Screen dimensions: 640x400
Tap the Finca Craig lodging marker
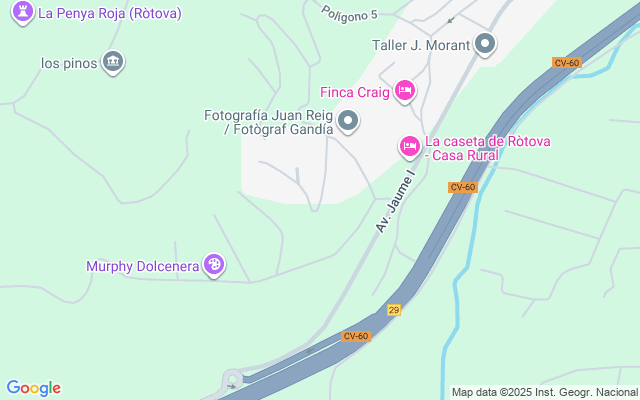[x=405, y=91]
